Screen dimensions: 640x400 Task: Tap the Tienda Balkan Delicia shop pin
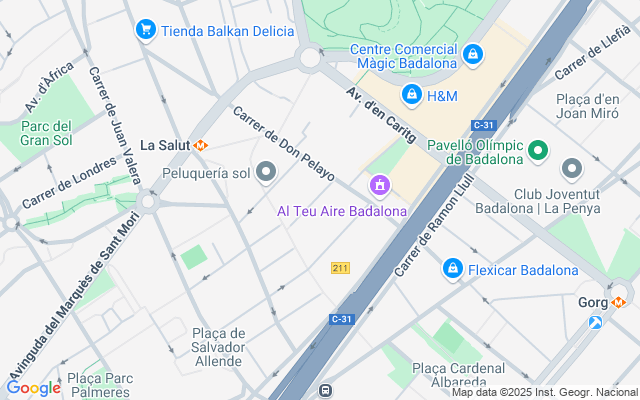[x=147, y=31]
